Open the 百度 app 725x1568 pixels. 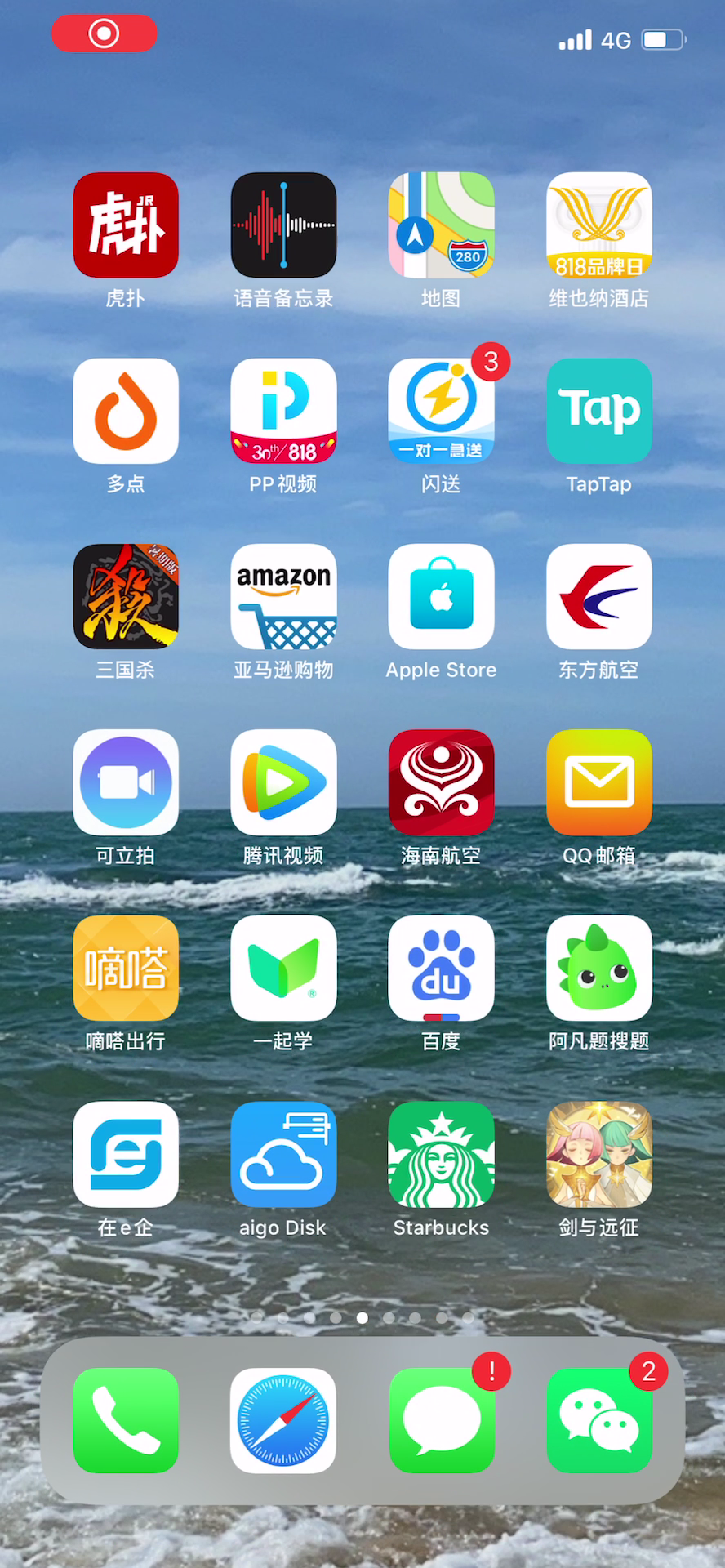pos(441,969)
